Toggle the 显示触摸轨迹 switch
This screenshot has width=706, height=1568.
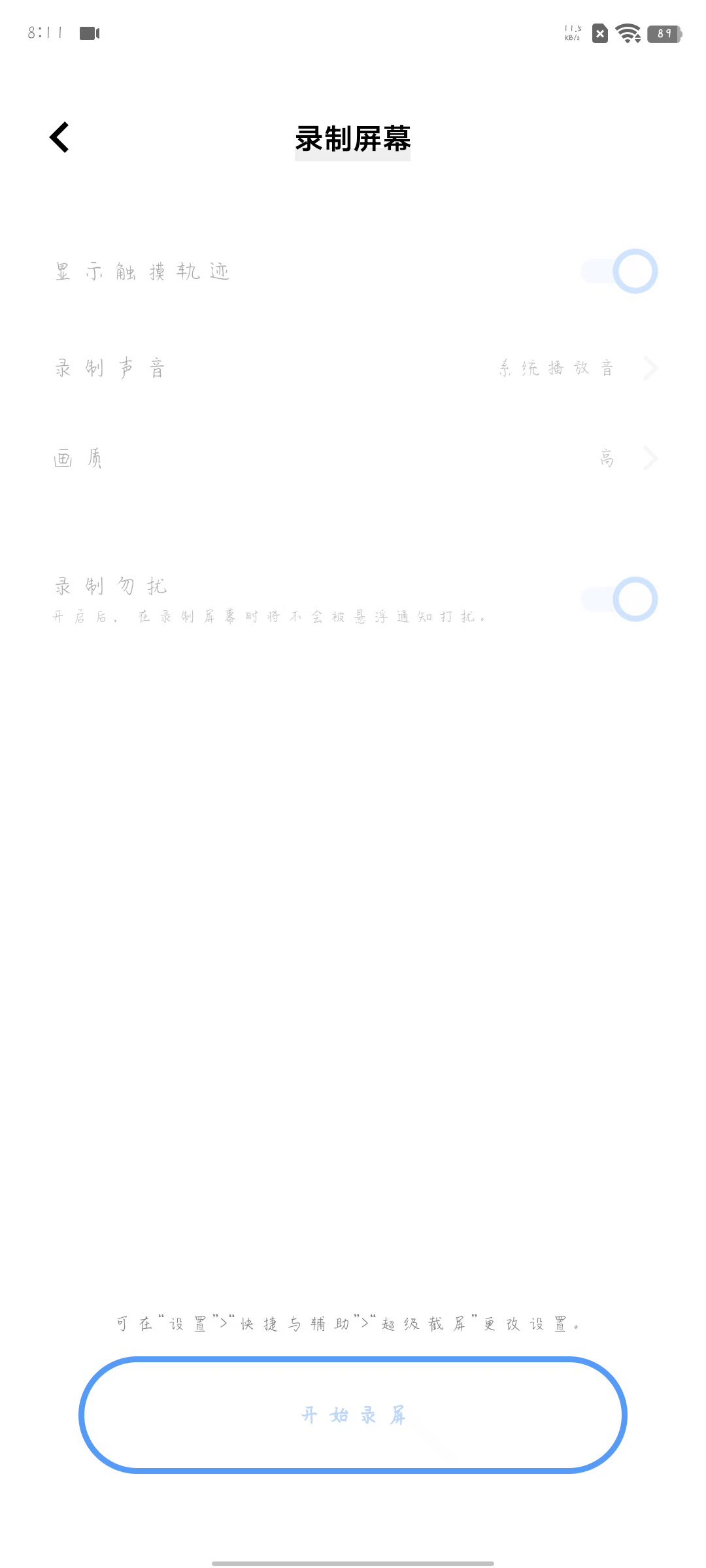(x=618, y=271)
